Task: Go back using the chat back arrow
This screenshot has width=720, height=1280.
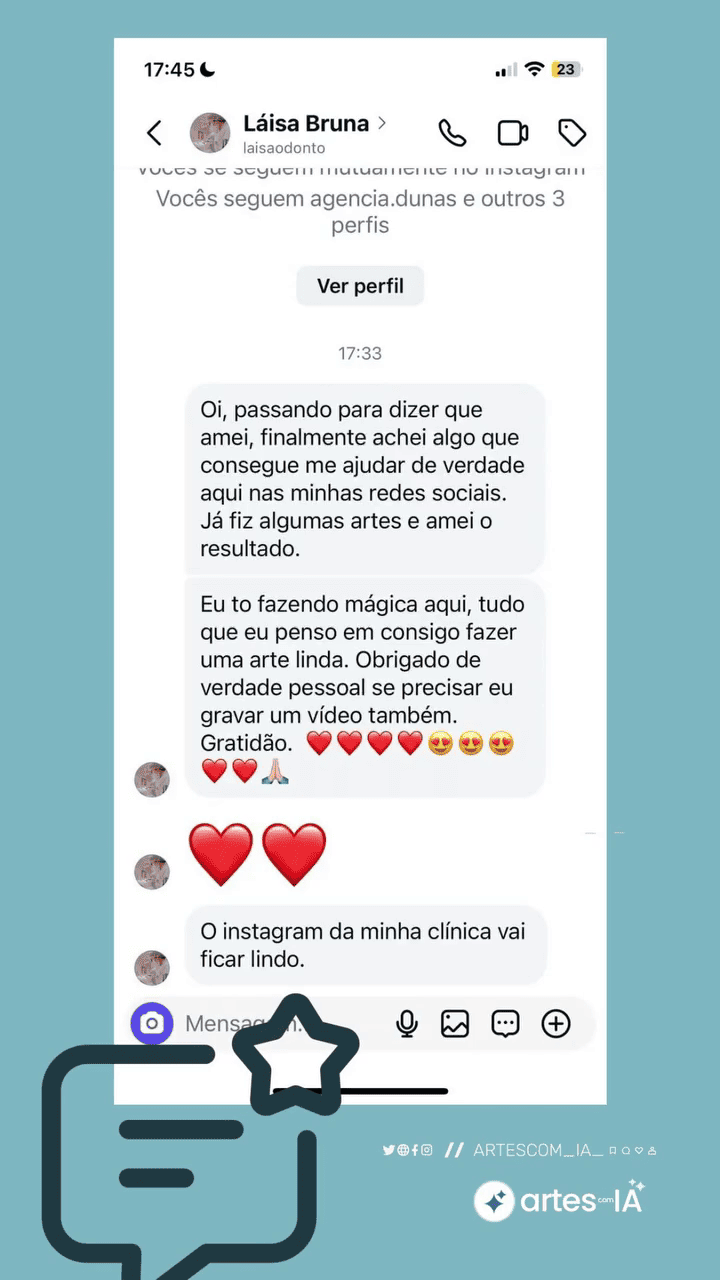Action: click(155, 132)
